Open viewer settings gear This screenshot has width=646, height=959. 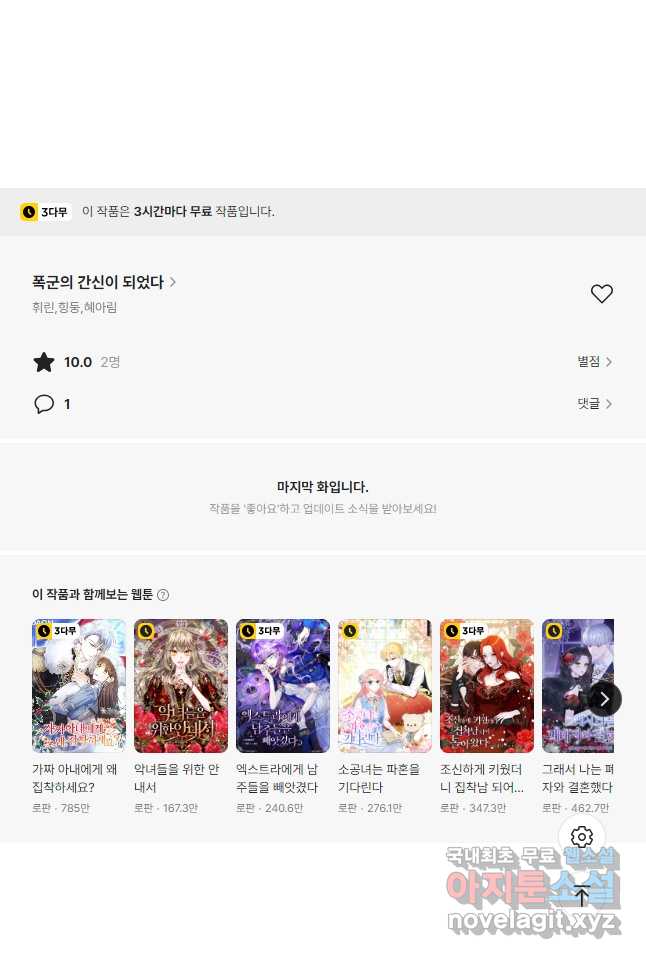click(582, 837)
